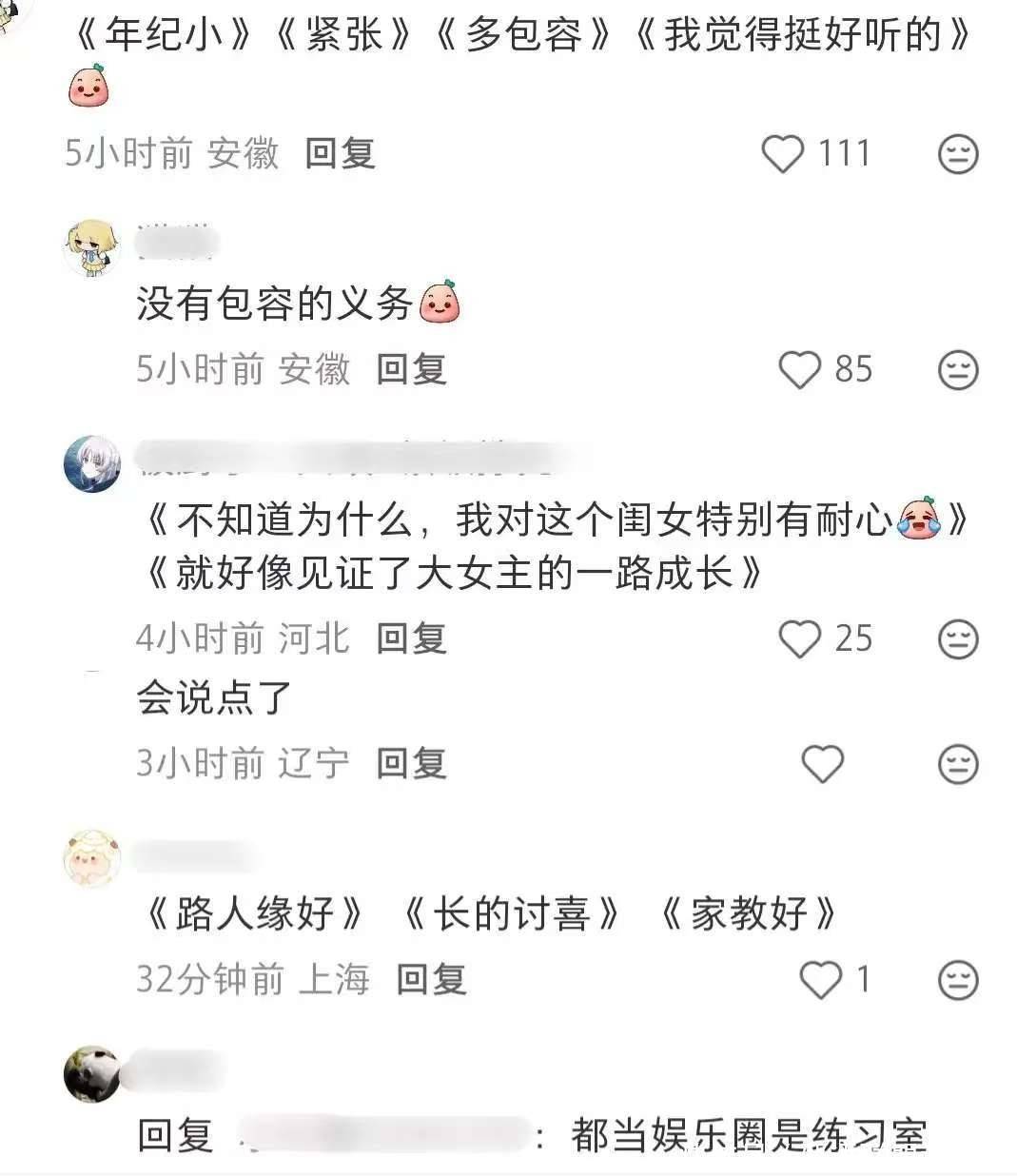Dislike the comment 会说点了
This screenshot has width=1017, height=1176.
coord(958,764)
